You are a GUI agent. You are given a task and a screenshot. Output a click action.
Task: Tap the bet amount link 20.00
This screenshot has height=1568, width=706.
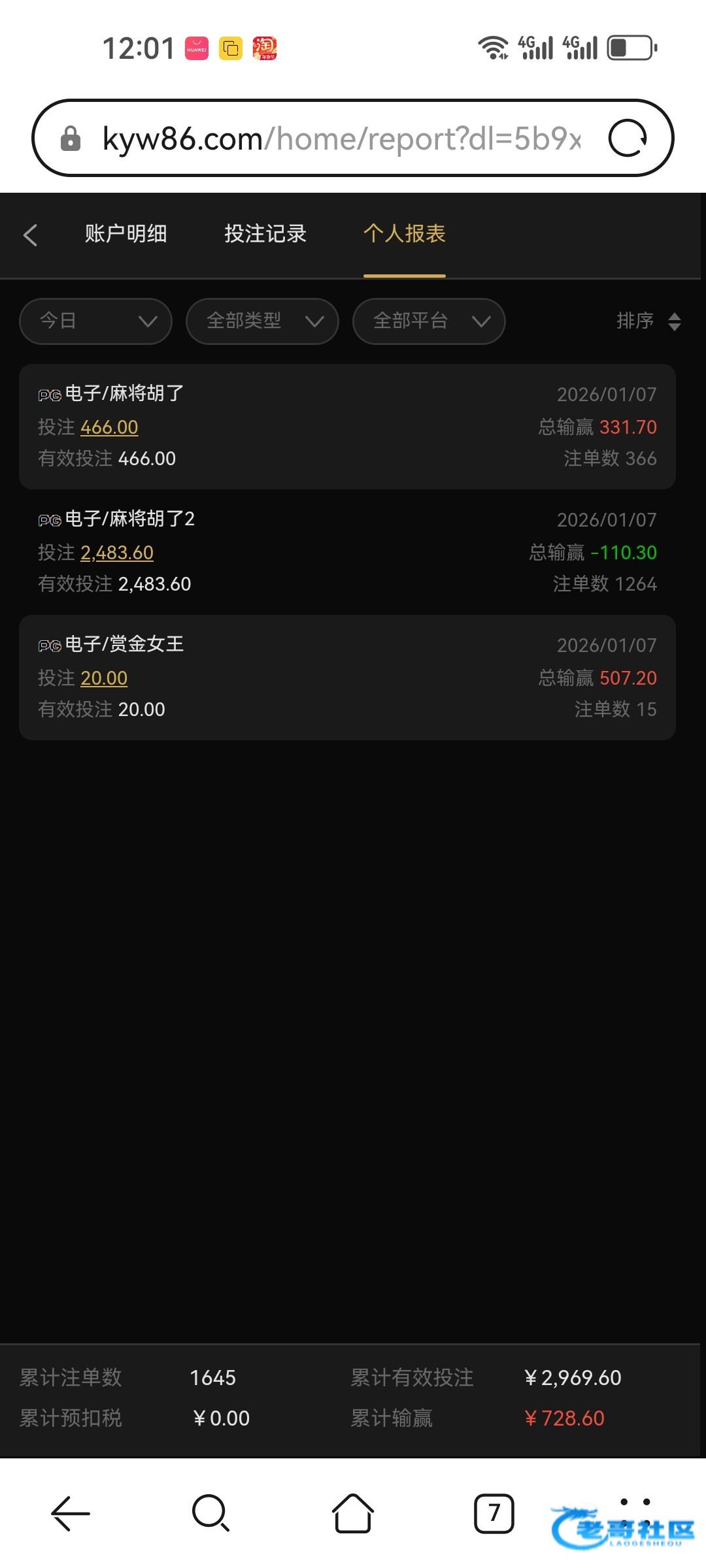click(x=104, y=678)
